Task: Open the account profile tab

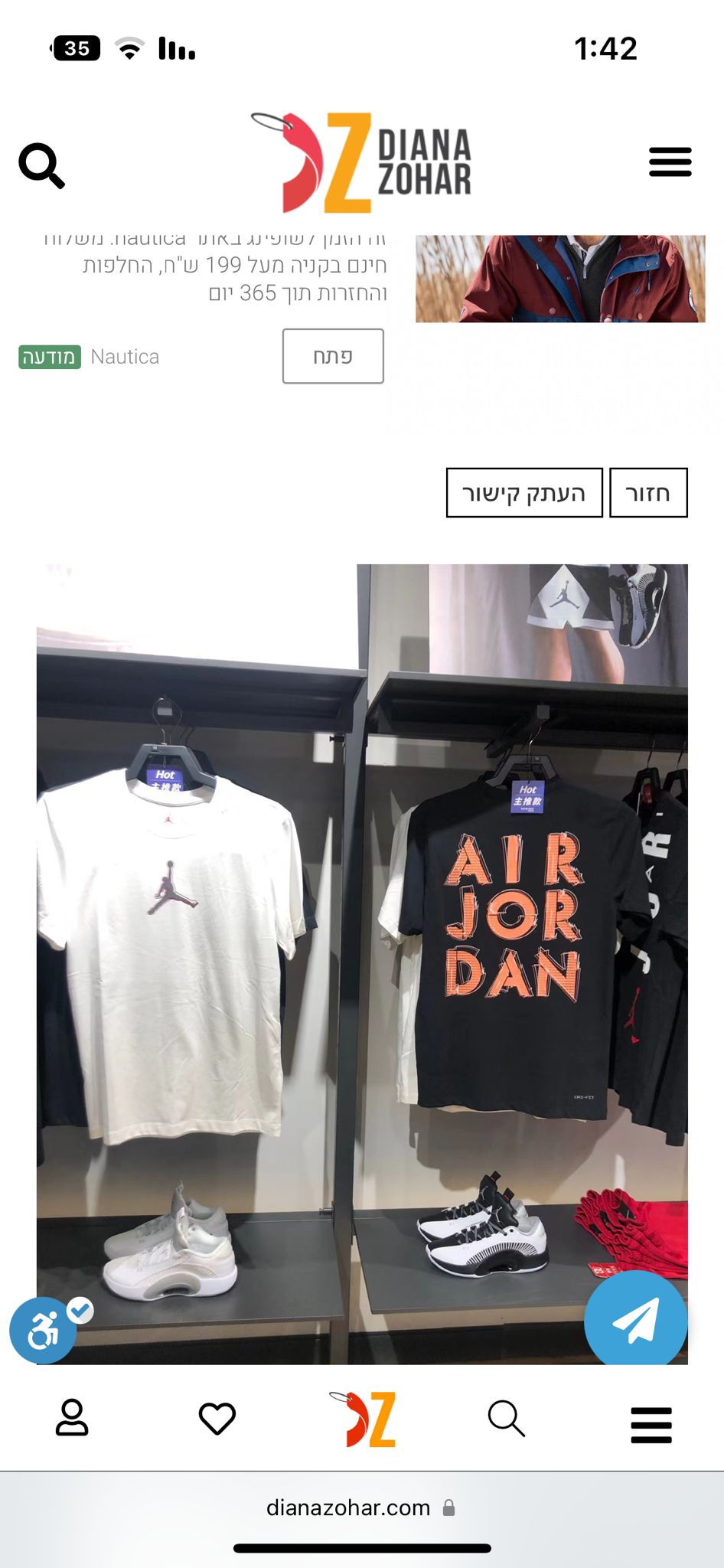Action: point(72,1417)
